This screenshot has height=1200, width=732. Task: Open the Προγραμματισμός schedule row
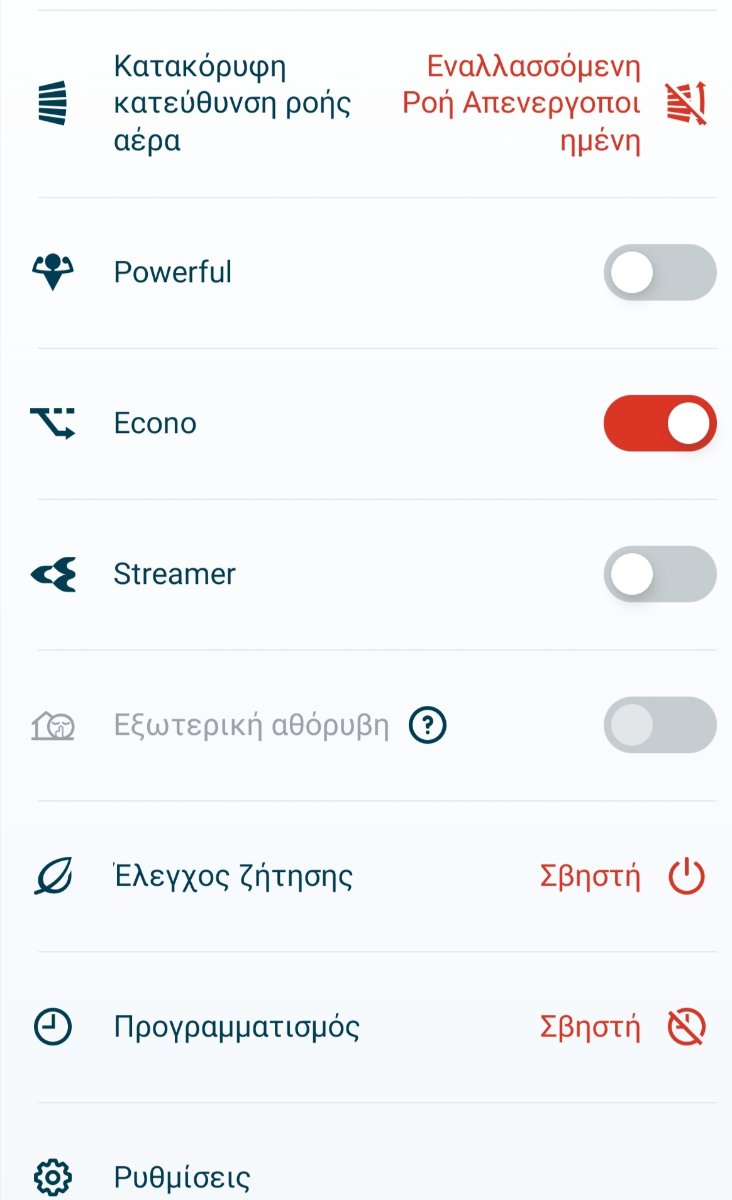(366, 1027)
